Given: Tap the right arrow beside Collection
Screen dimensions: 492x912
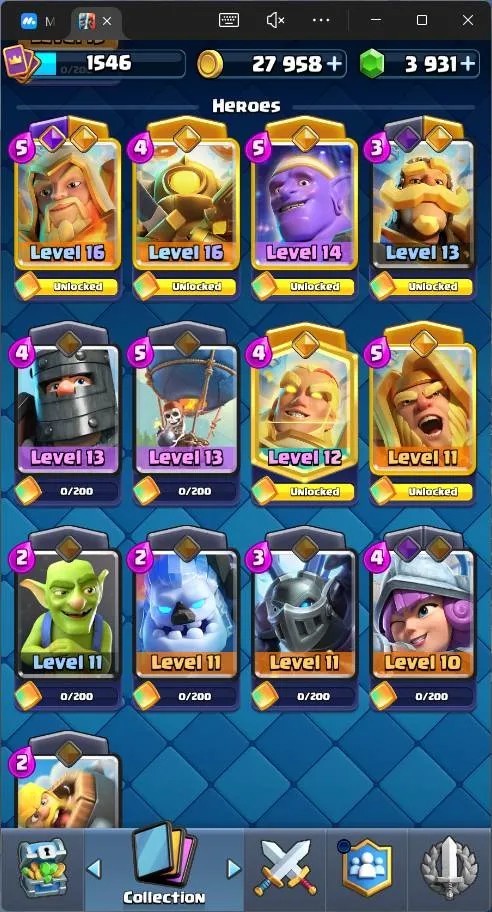Looking at the screenshot, I should pyautogui.click(x=234, y=869).
